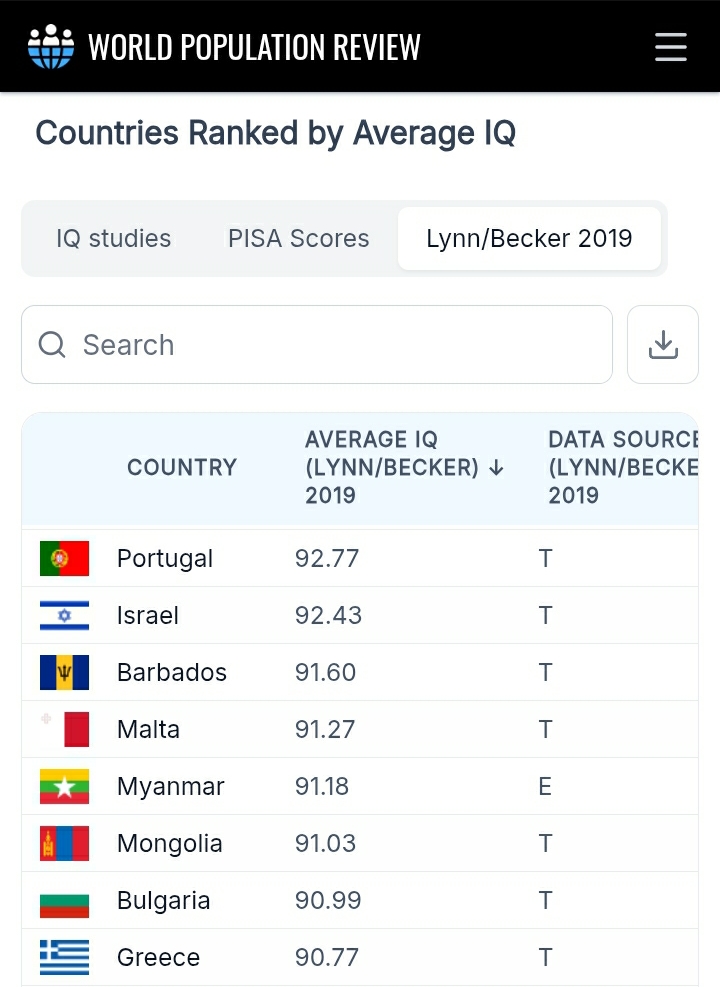The image size is (720, 987).
Task: Sort by the Country column header
Action: pos(182,467)
